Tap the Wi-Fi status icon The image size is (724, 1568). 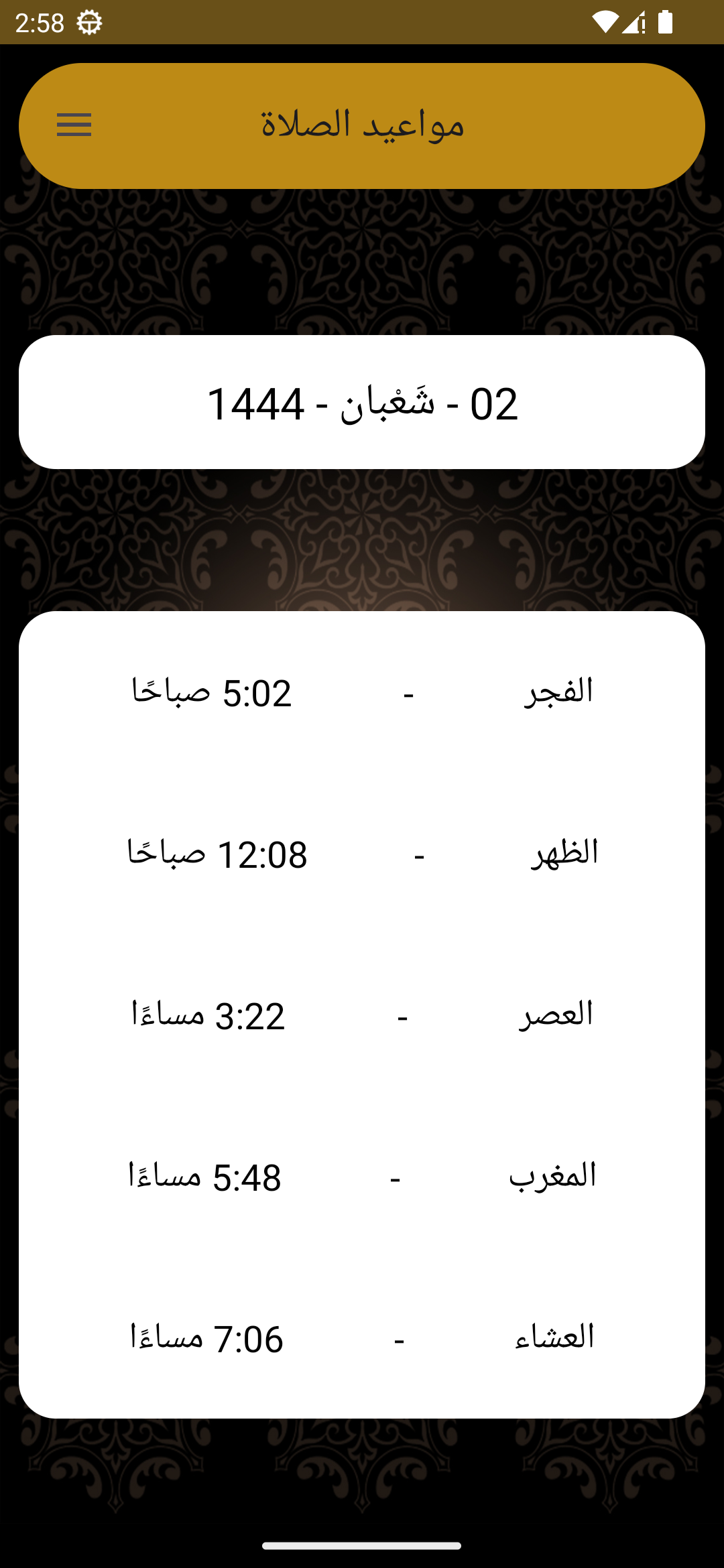(x=607, y=21)
